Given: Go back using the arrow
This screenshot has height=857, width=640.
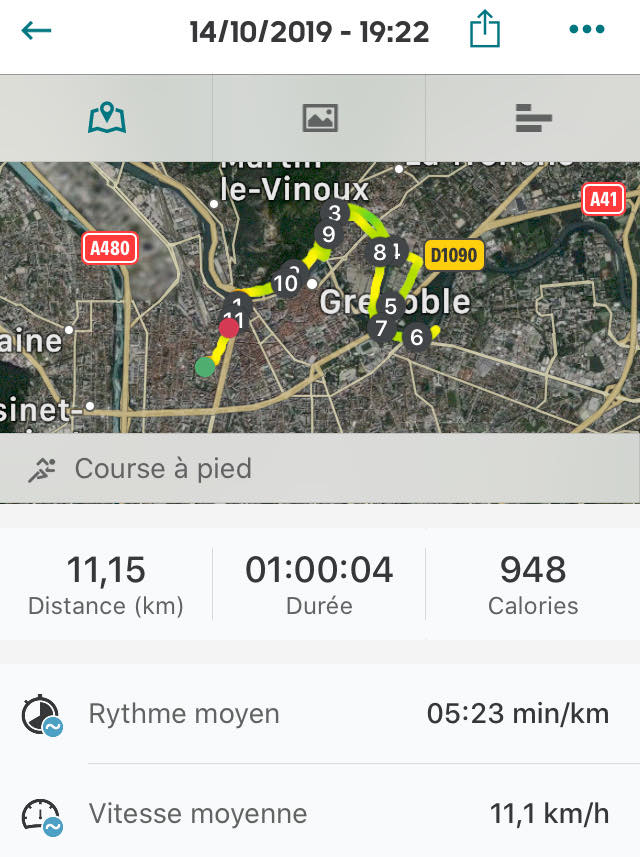Looking at the screenshot, I should point(36,31).
